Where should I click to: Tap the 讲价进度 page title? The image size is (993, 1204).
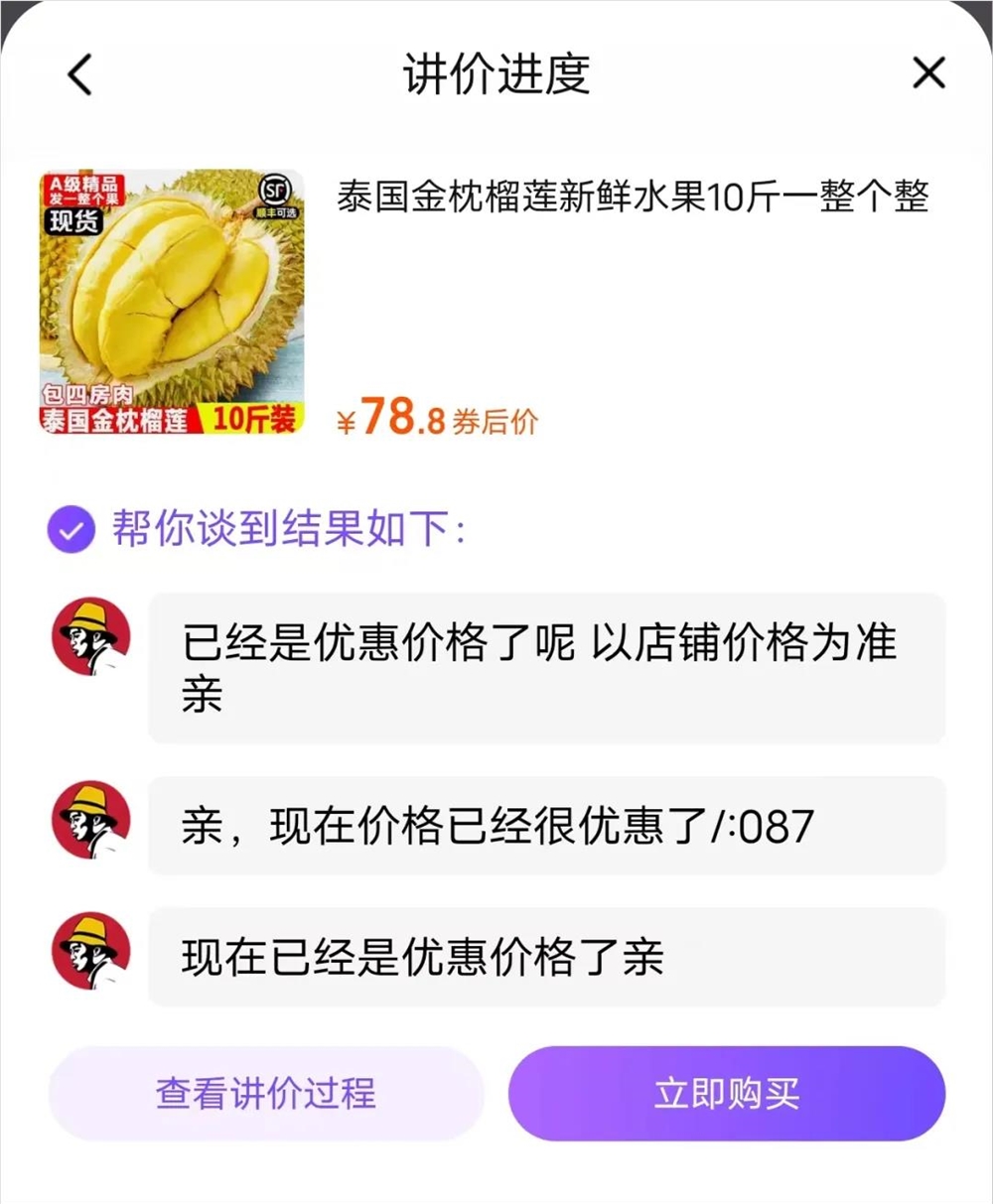[496, 72]
